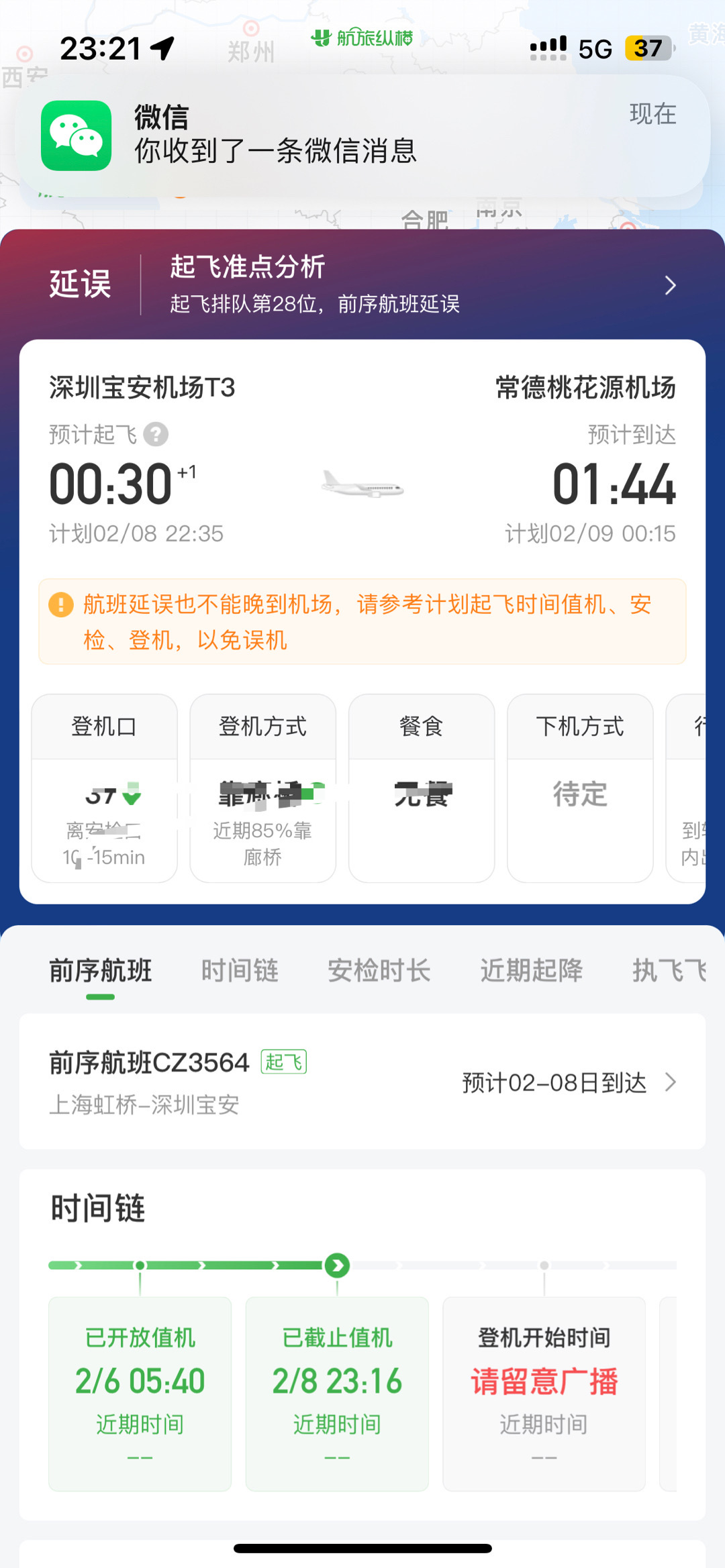
Task: Open the 登机方式 card
Action: [263, 788]
